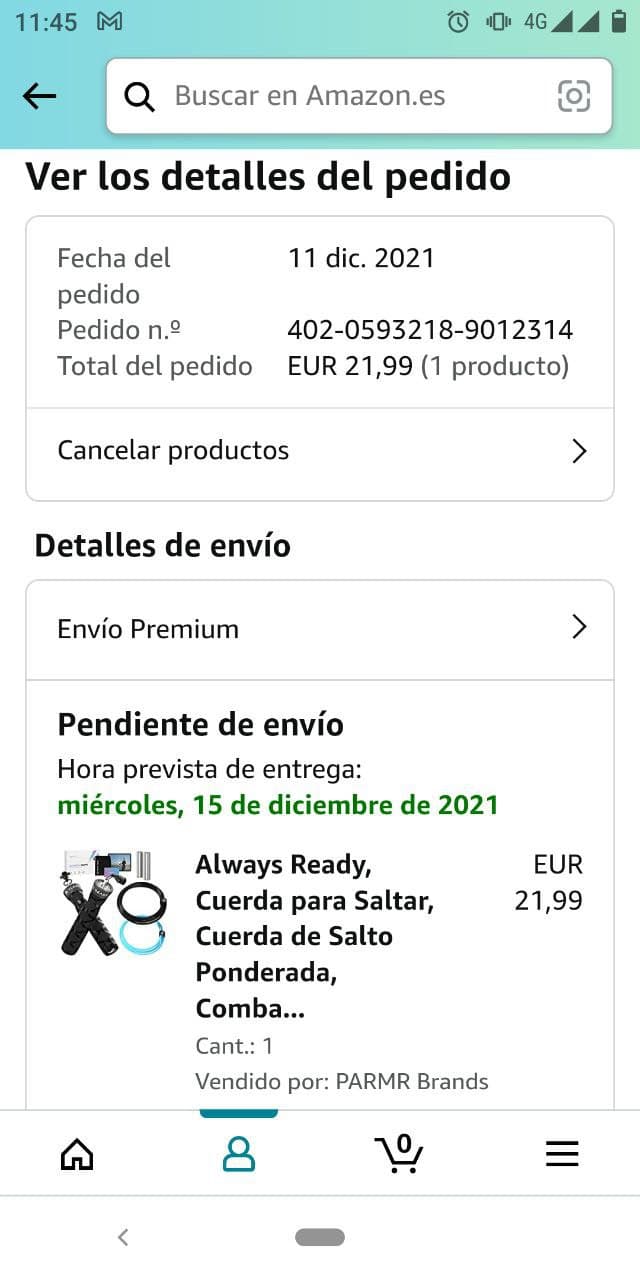Go back using the top arrow

[x=40, y=96]
